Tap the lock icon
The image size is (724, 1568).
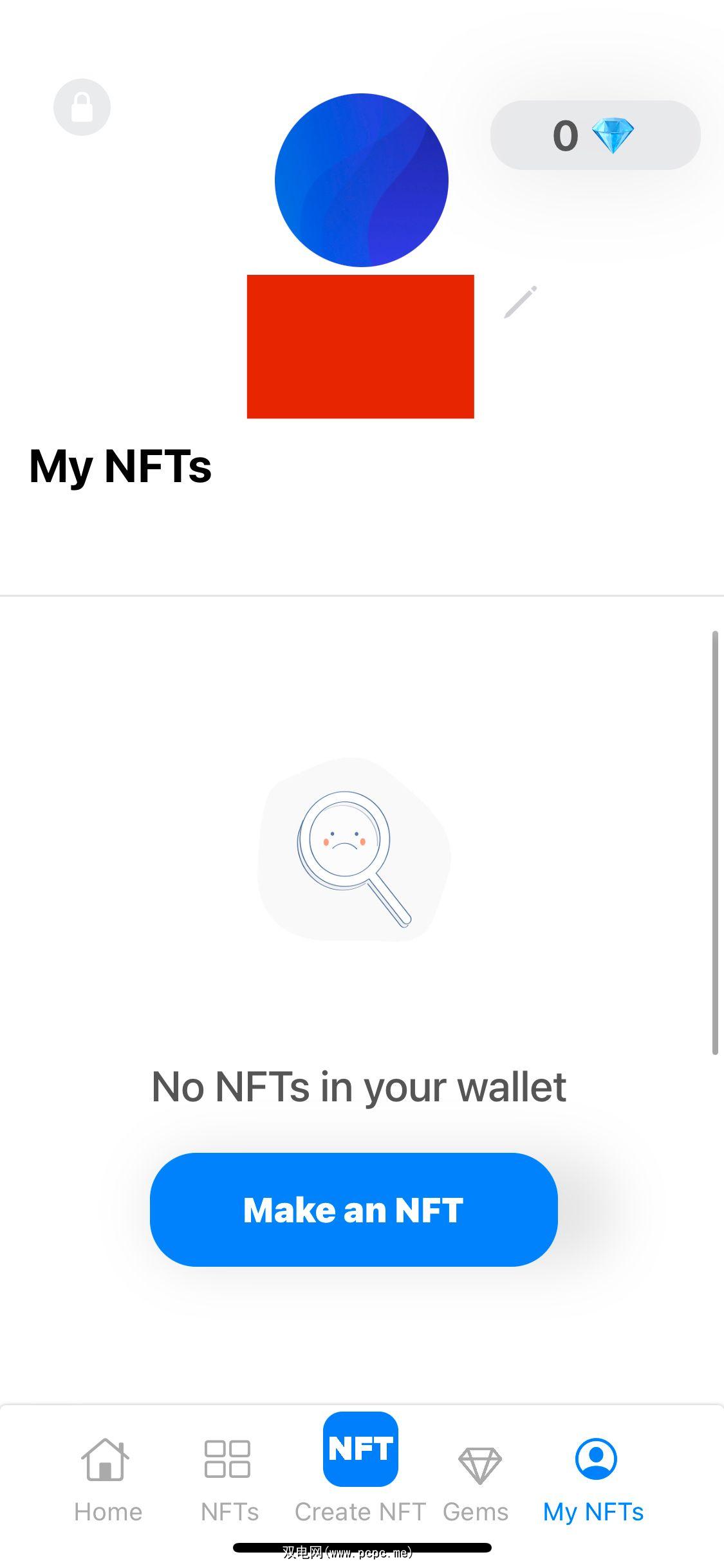82,107
